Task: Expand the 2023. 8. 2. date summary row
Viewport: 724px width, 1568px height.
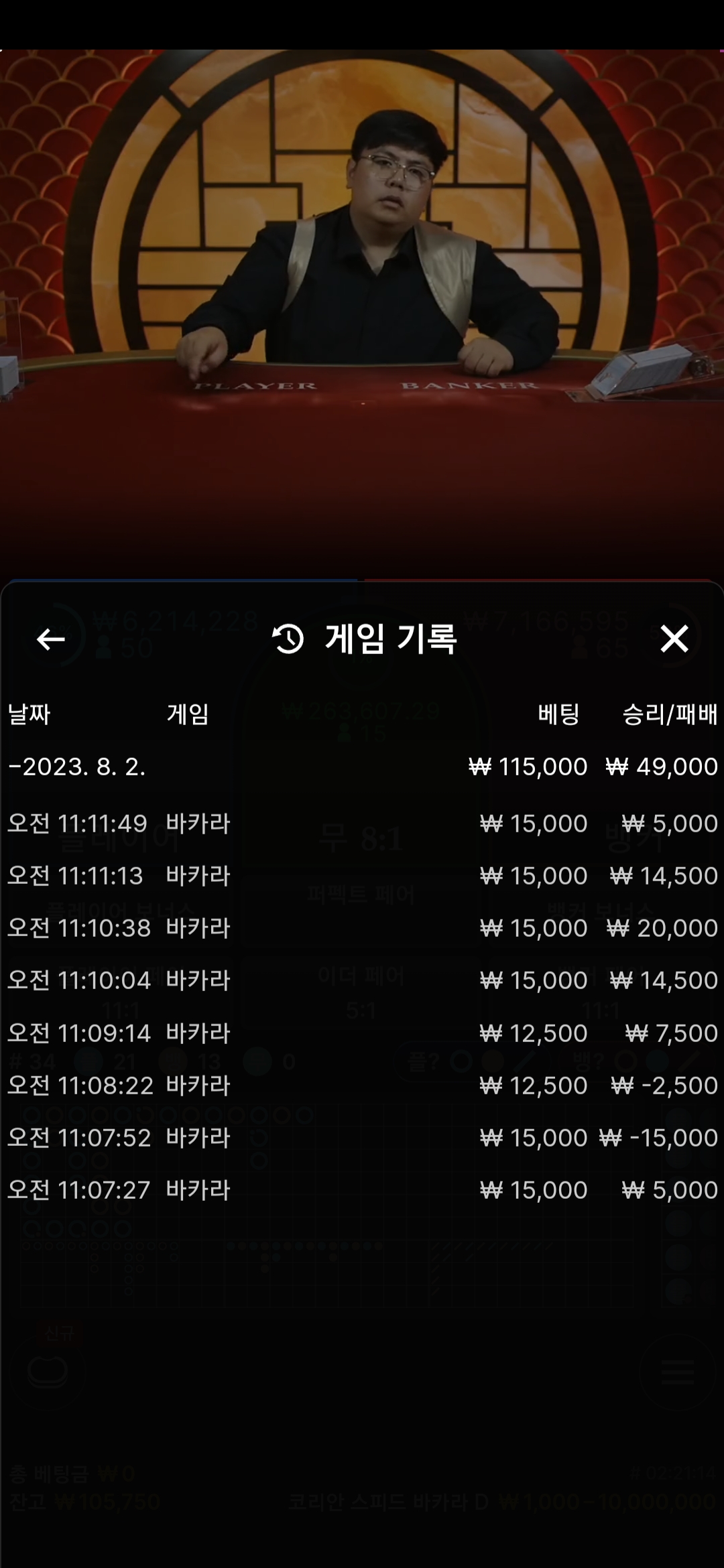Action: [x=362, y=767]
